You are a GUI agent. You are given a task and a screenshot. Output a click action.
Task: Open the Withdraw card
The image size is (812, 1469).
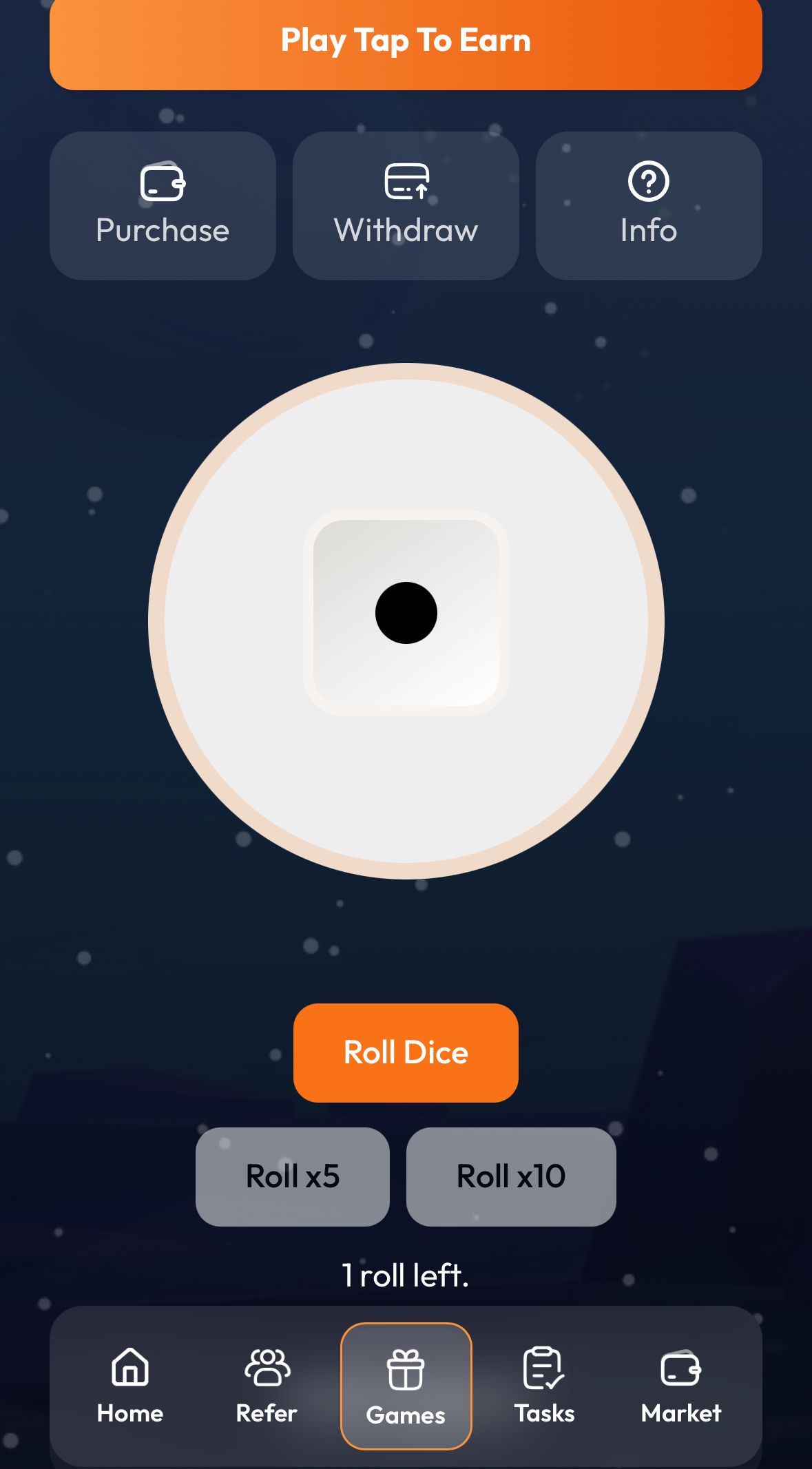[x=406, y=205]
